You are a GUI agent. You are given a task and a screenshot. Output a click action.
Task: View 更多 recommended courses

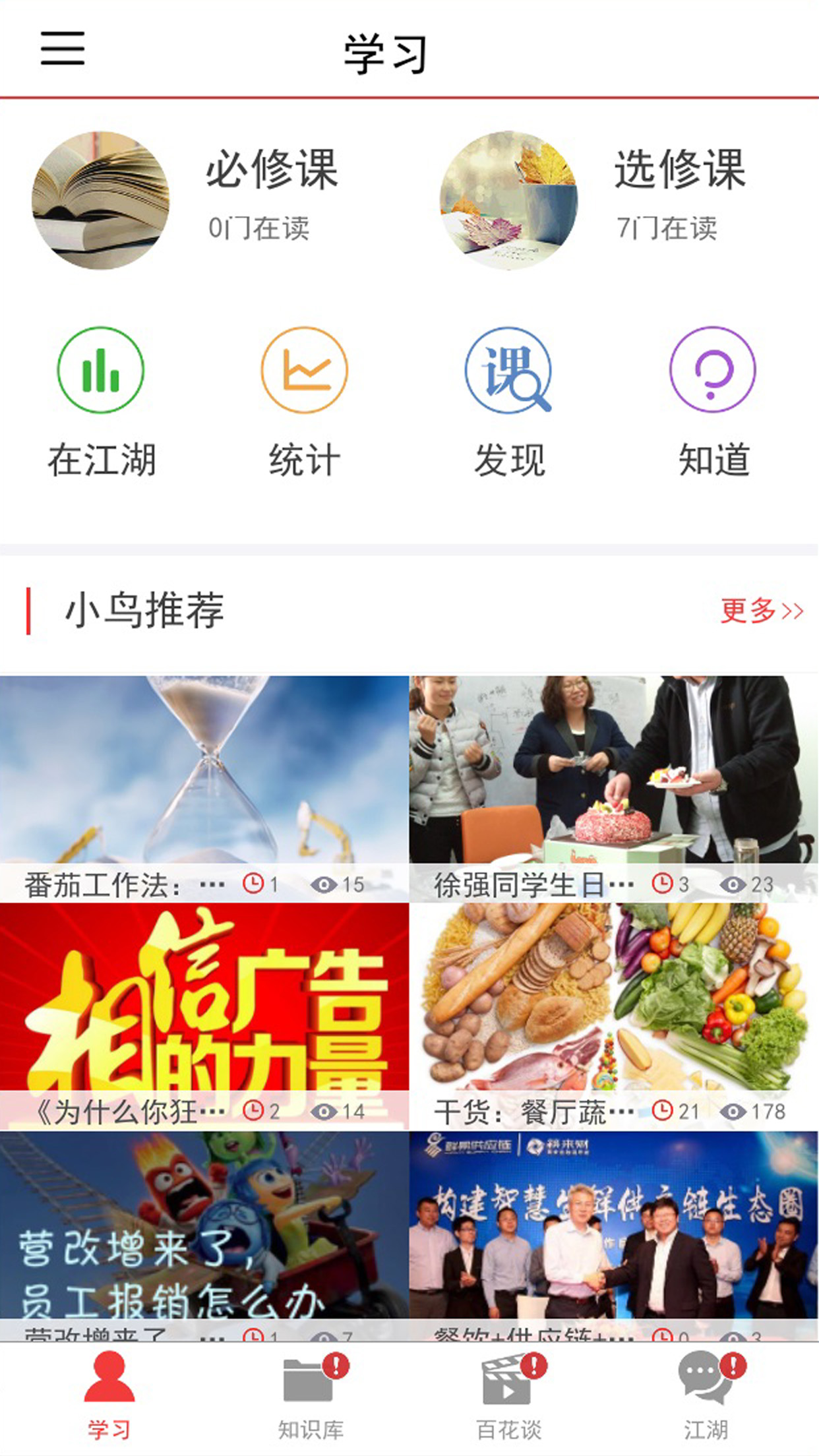tap(761, 611)
